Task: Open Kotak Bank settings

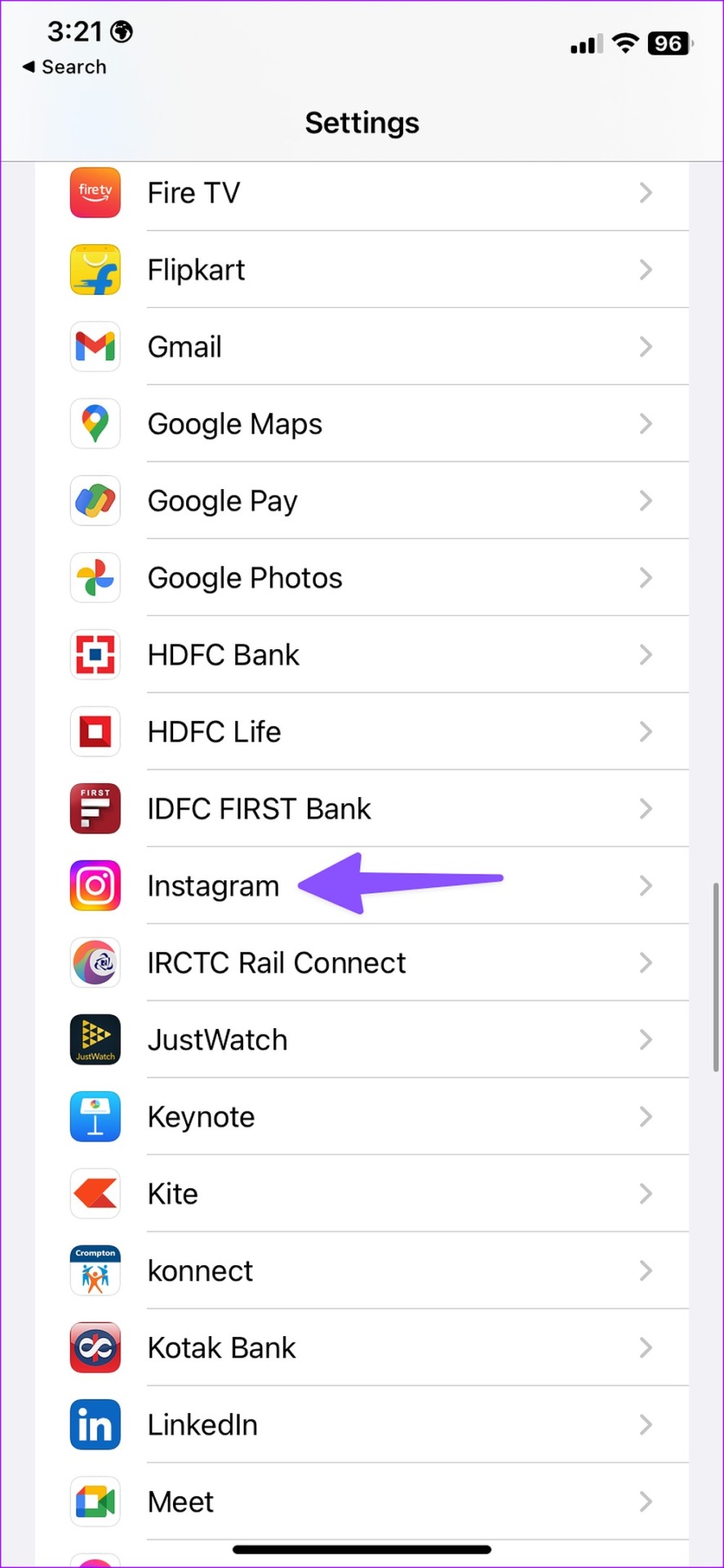Action: [362, 1347]
